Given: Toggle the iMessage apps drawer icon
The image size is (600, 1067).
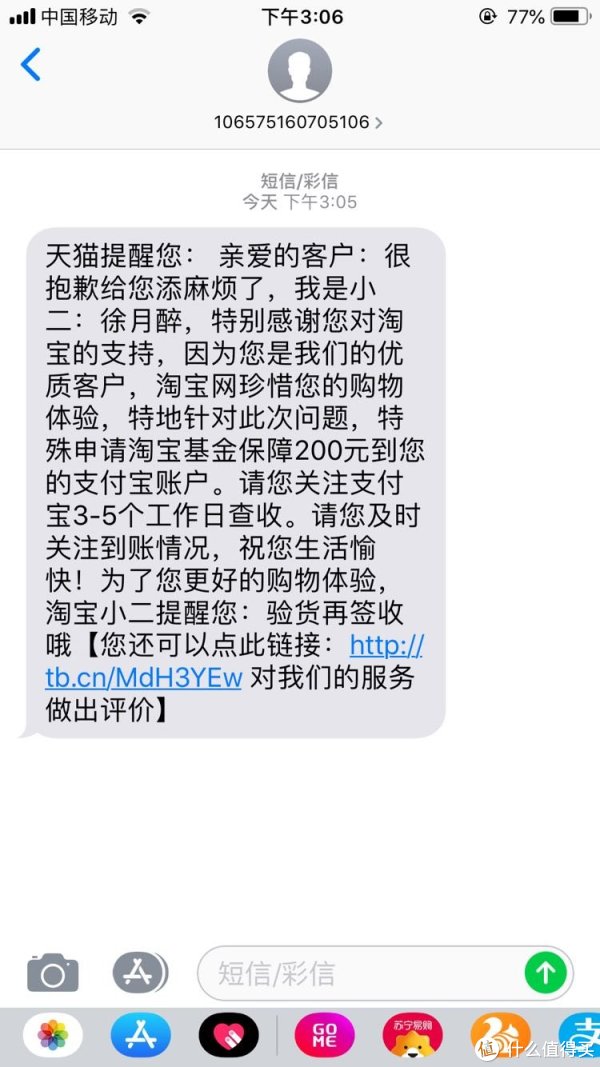Looking at the screenshot, I should 139,972.
